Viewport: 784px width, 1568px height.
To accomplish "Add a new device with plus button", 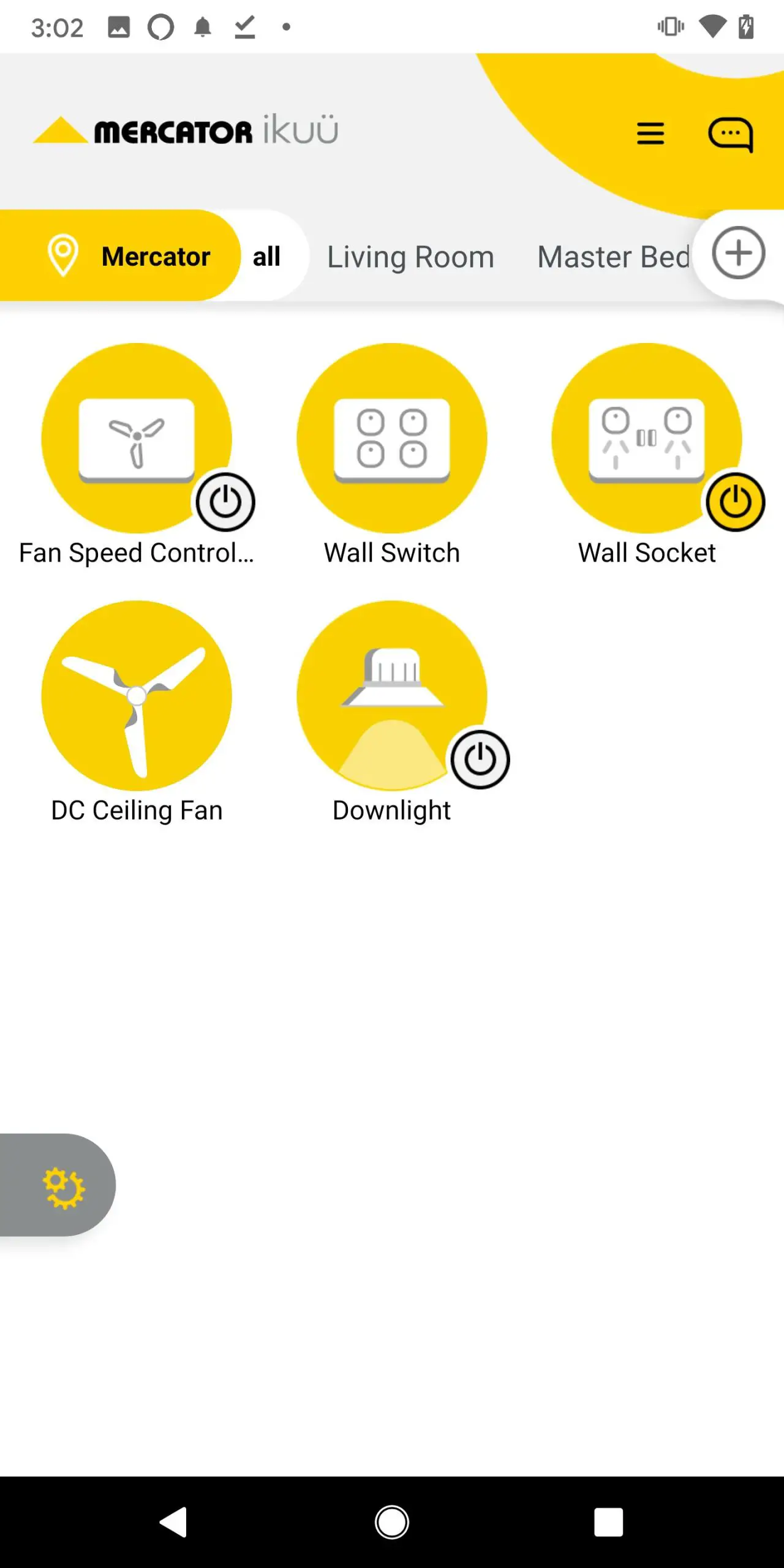I will tap(738, 253).
